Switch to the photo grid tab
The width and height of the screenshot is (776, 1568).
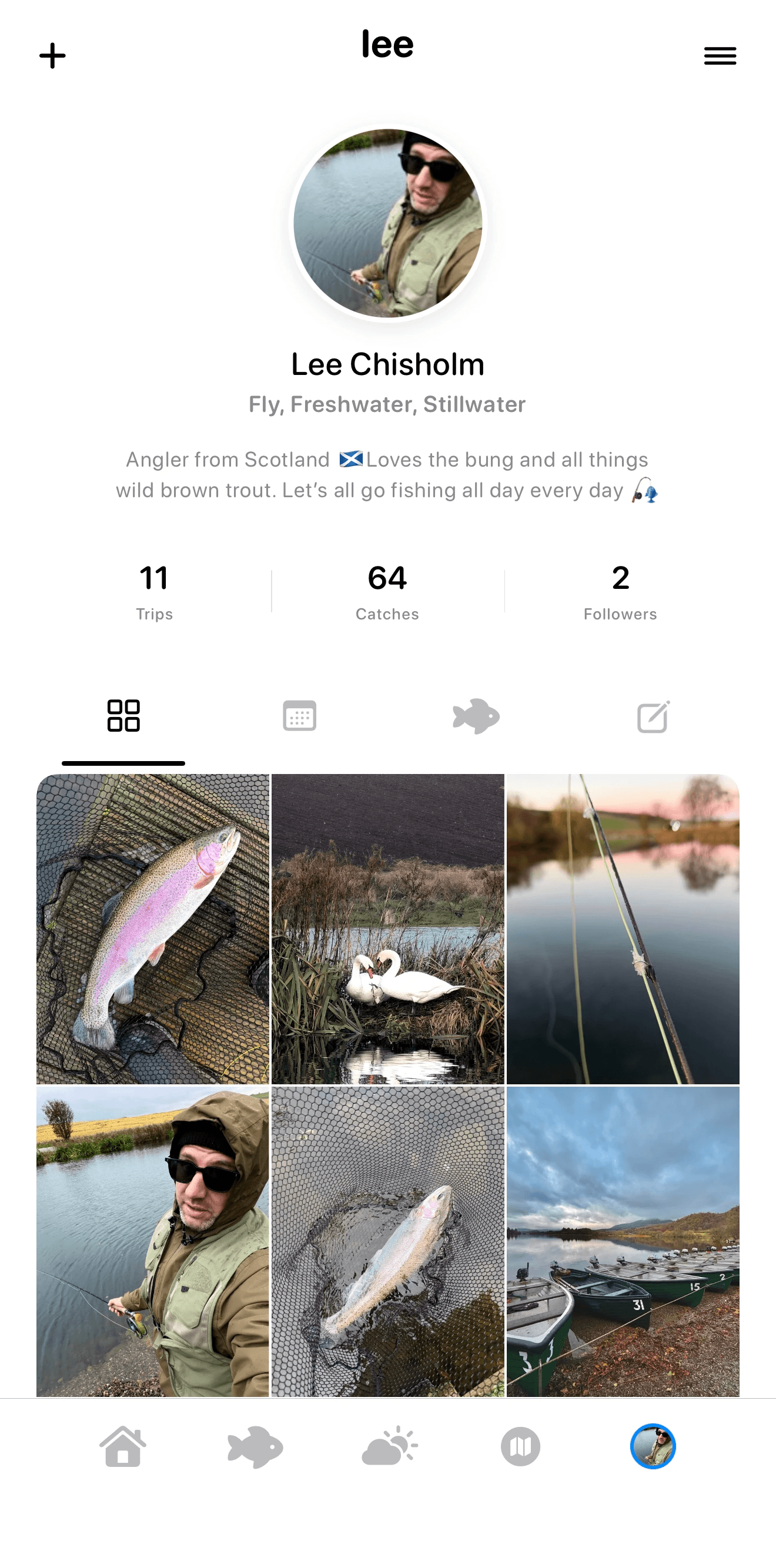tap(123, 716)
